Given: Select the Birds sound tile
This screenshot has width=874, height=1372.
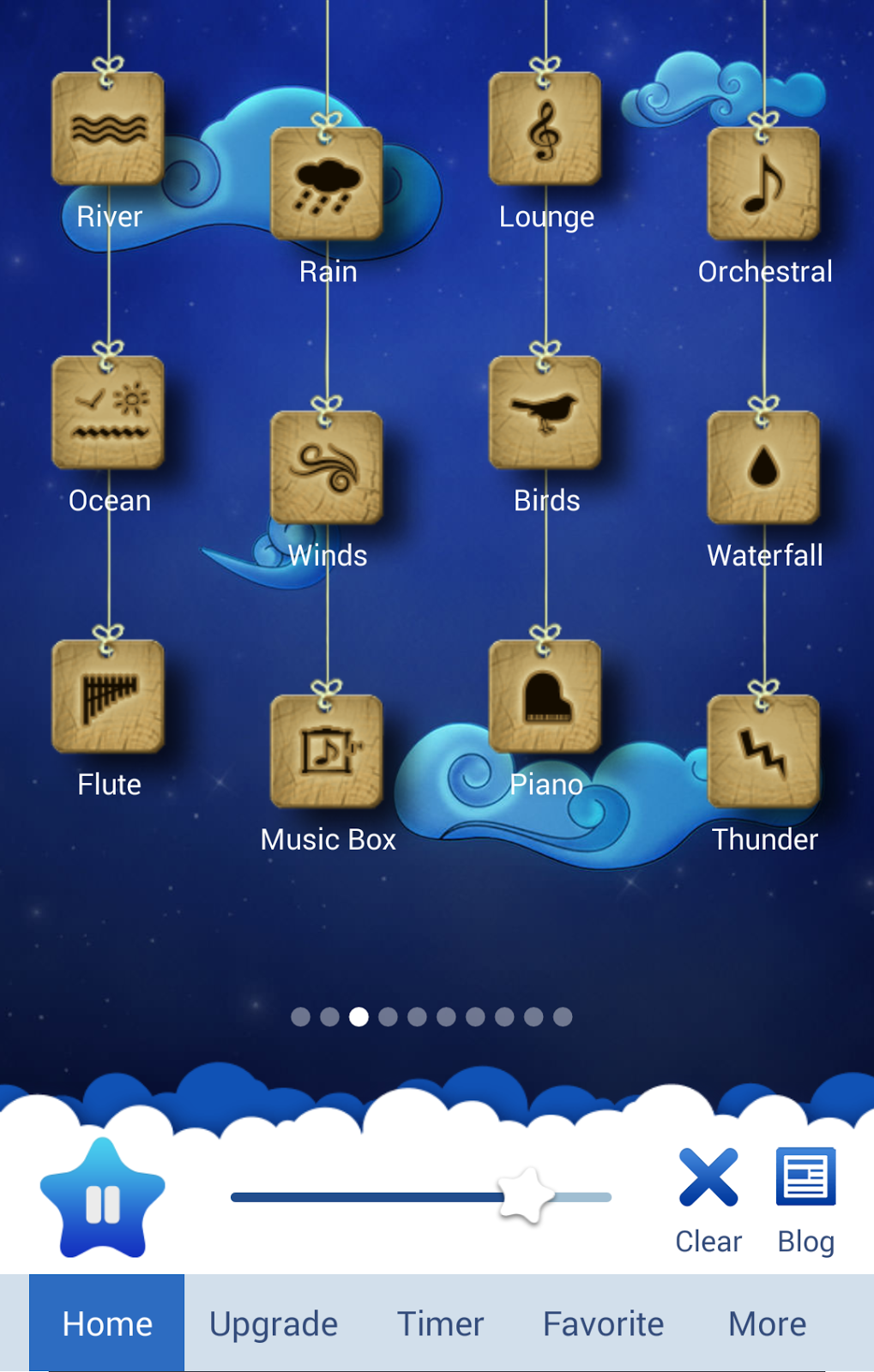Looking at the screenshot, I should pos(545,412).
